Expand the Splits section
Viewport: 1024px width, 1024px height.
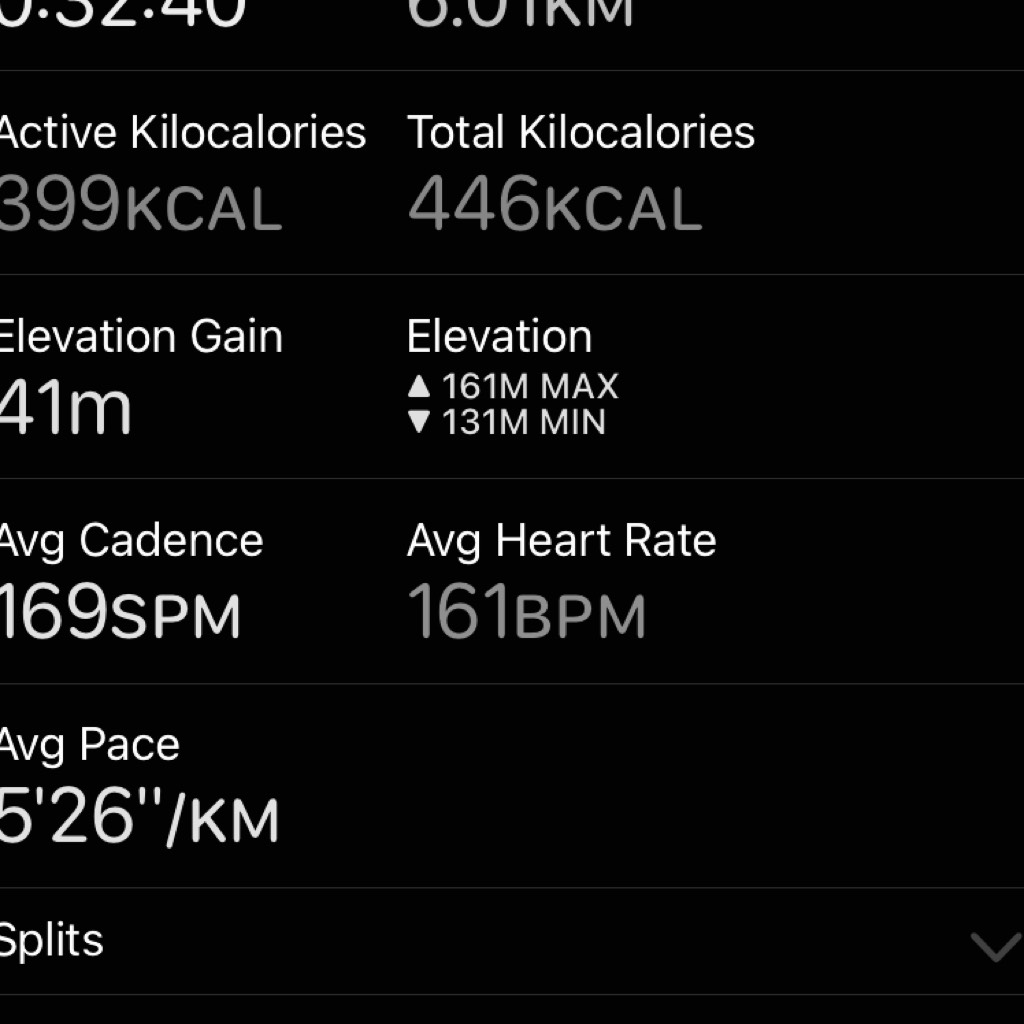pos(994,943)
